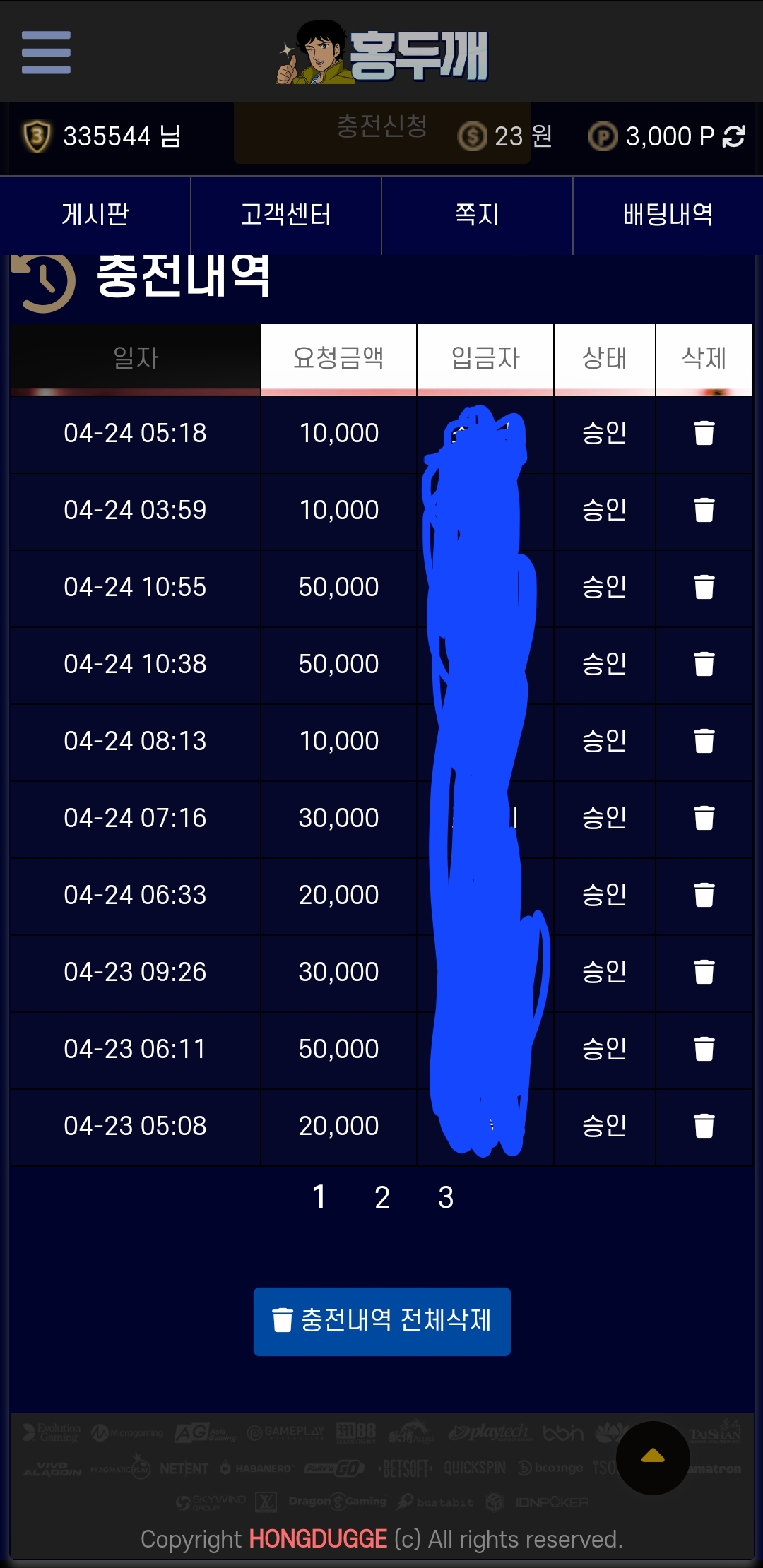Delete the 04-23 09:26 record

click(704, 972)
